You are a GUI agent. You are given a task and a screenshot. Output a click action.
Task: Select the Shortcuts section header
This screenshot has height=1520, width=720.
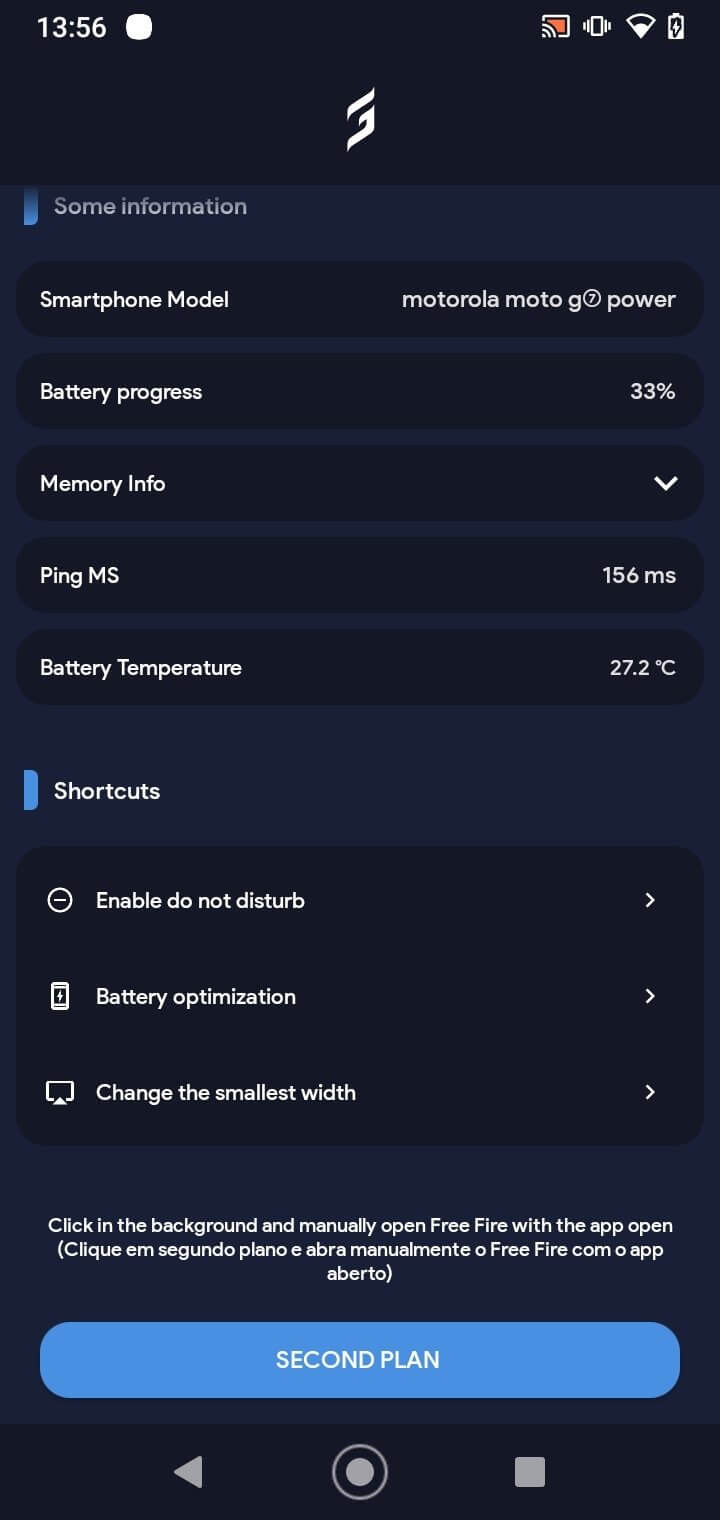[x=107, y=791]
